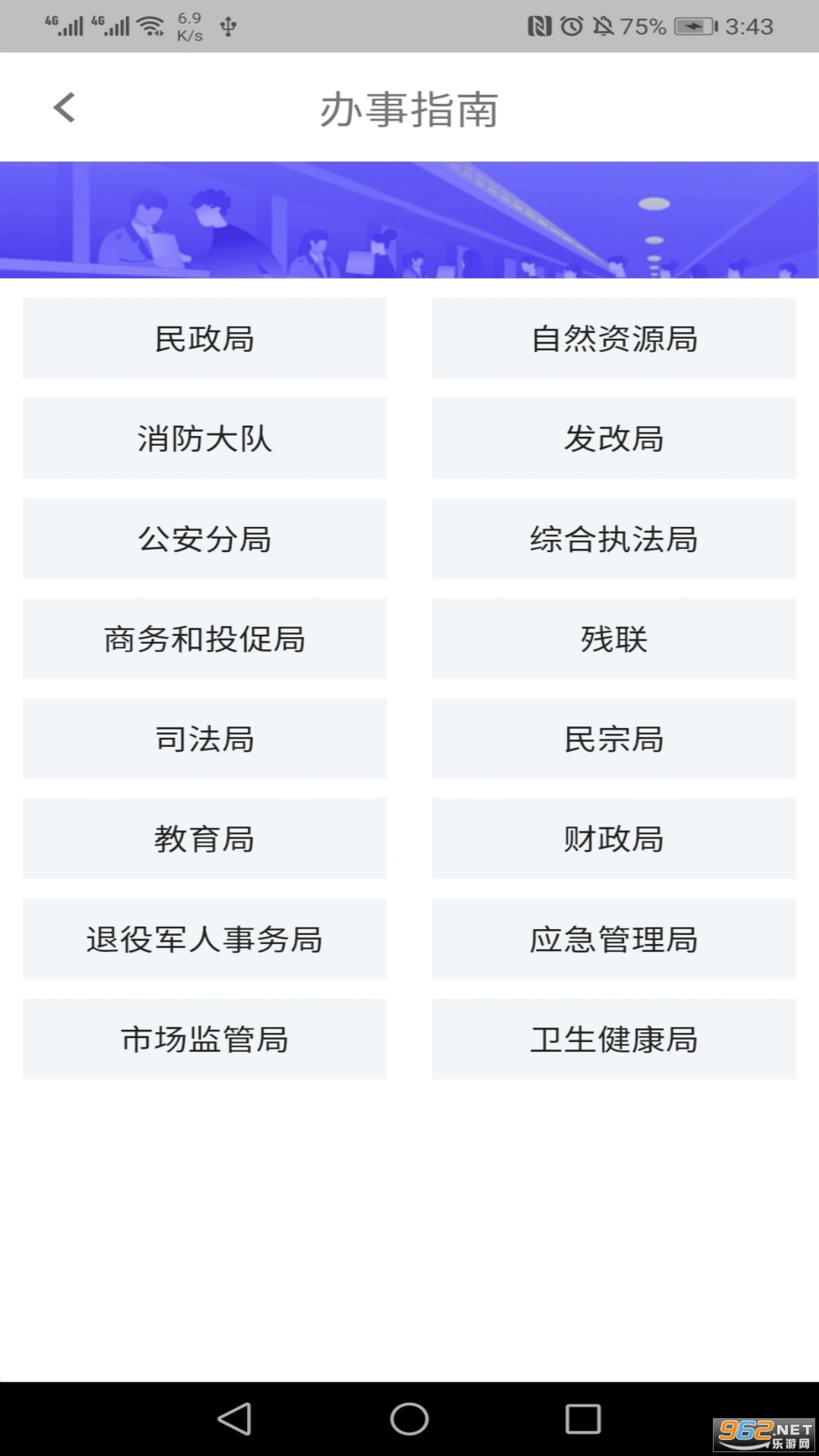The image size is (819, 1456).
Task: Open 消防大队 service guide
Action: [205, 438]
